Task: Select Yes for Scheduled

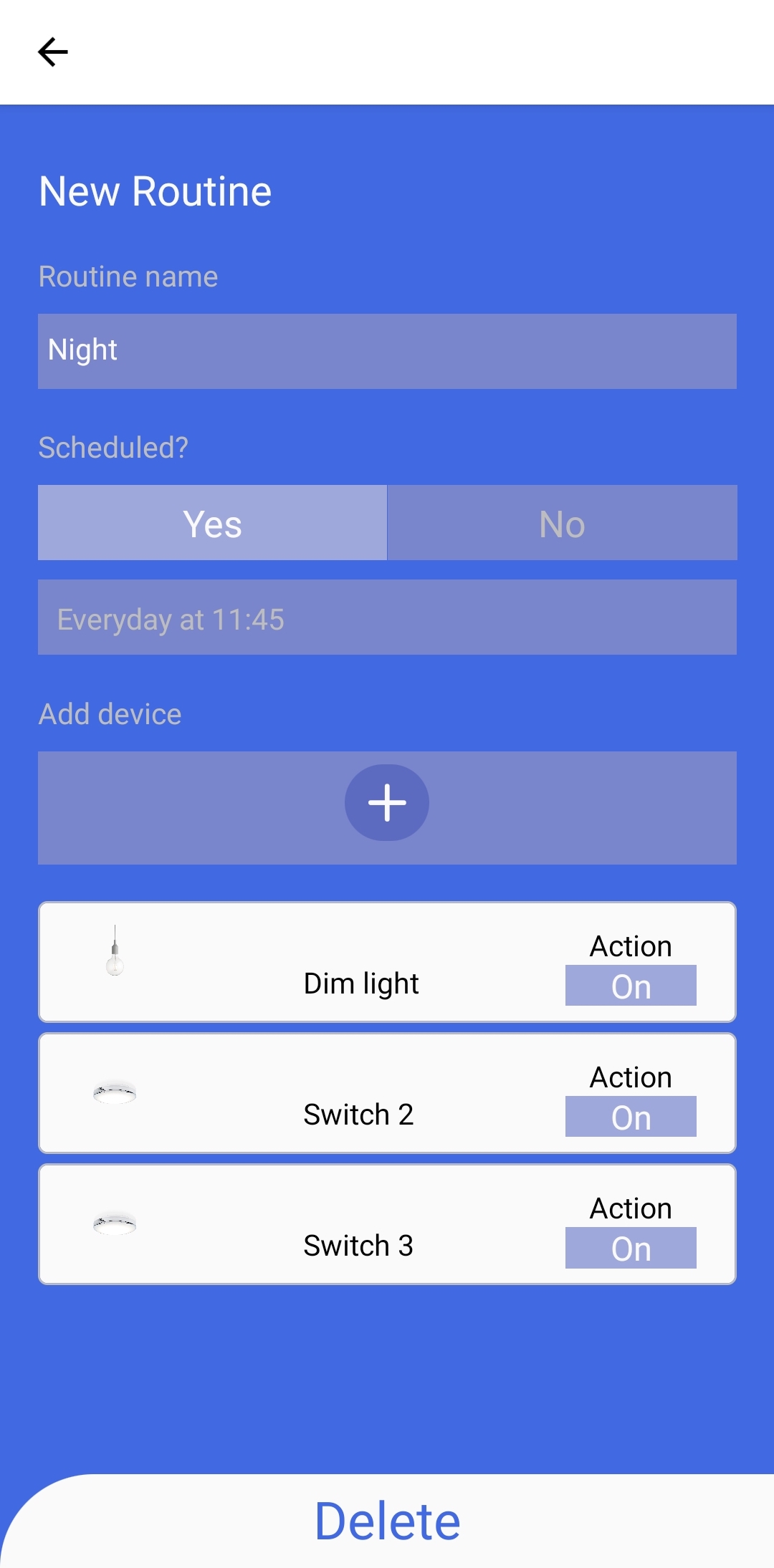Action: pyautogui.click(x=212, y=523)
